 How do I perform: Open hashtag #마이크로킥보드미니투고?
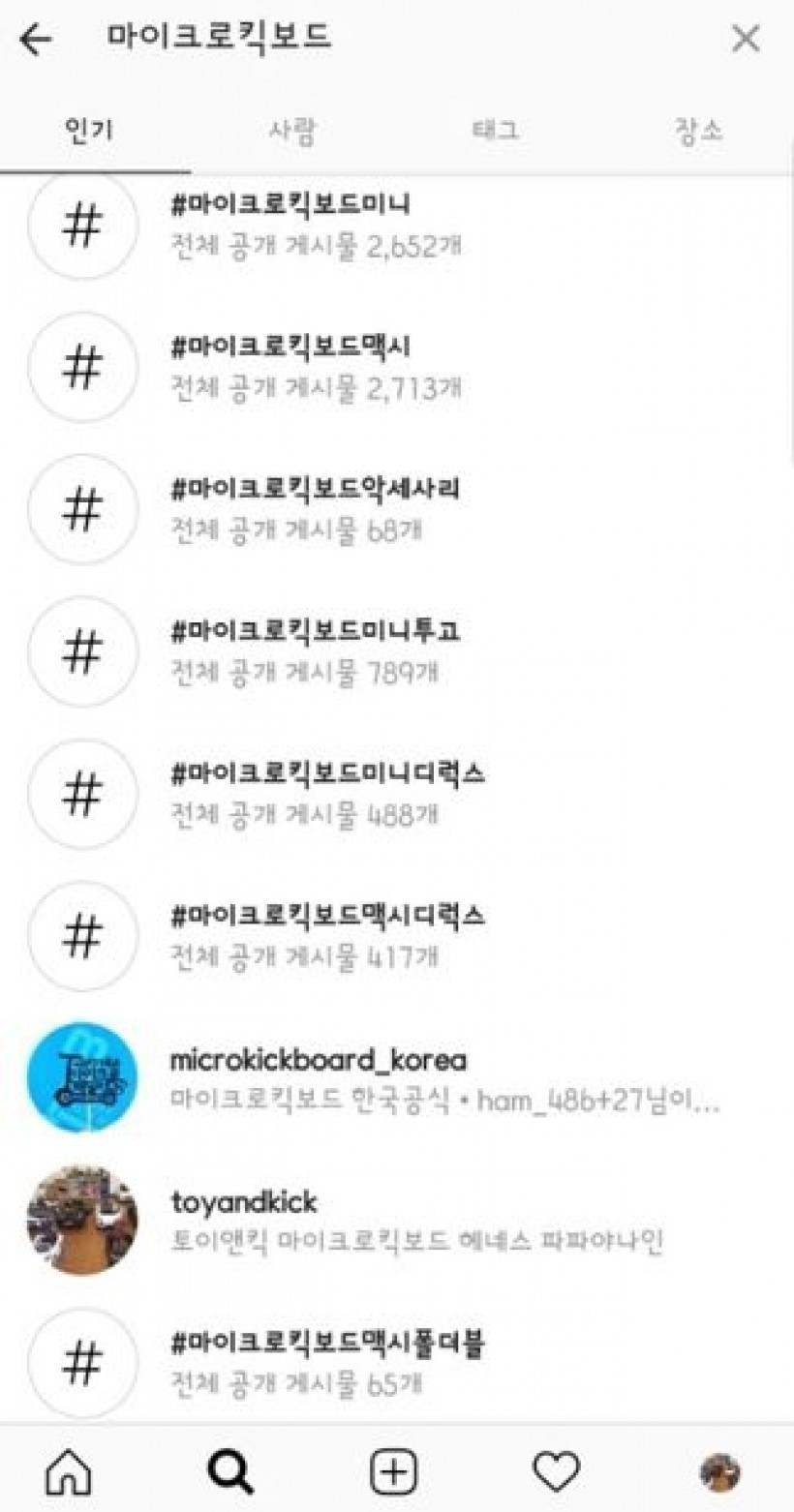coord(314,650)
